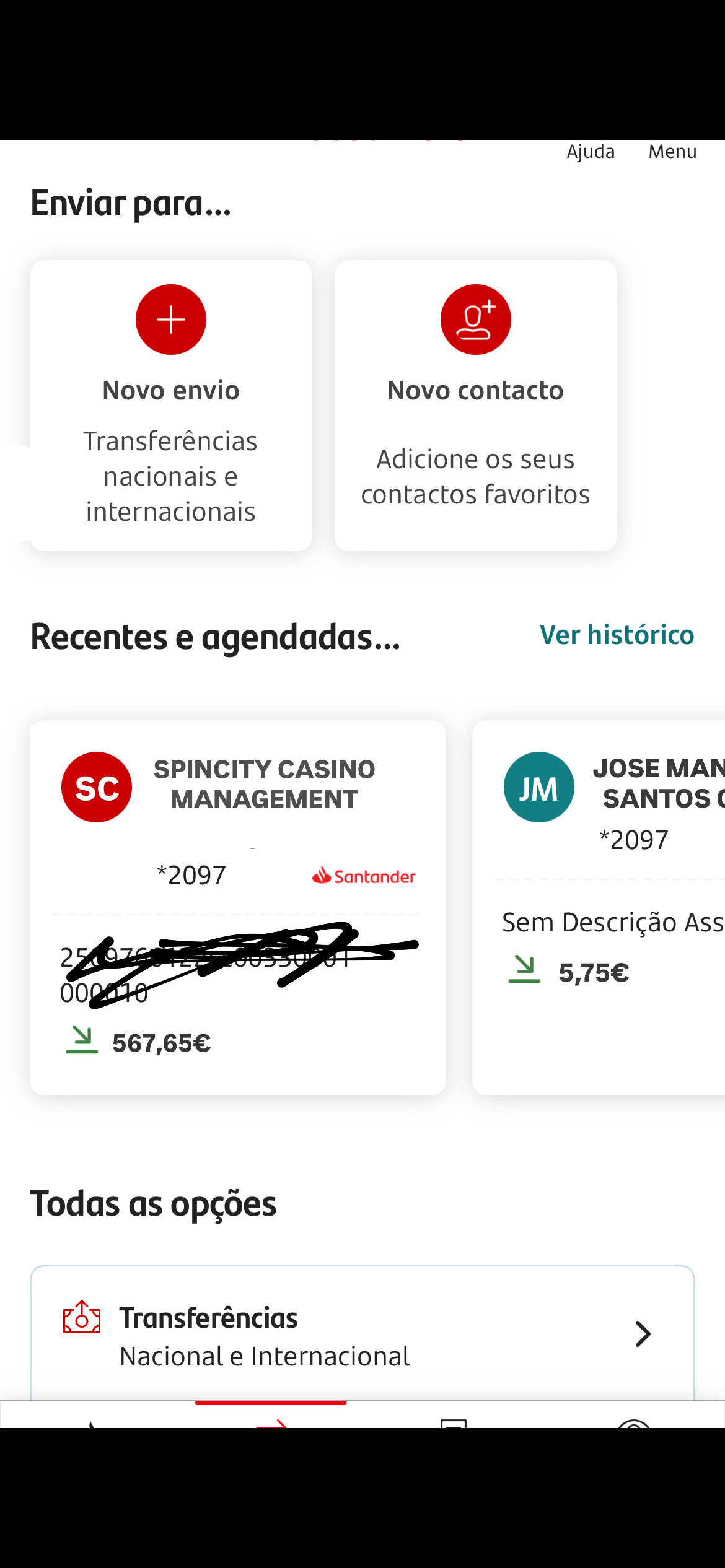Add a Novo contacto favorite

tap(475, 405)
